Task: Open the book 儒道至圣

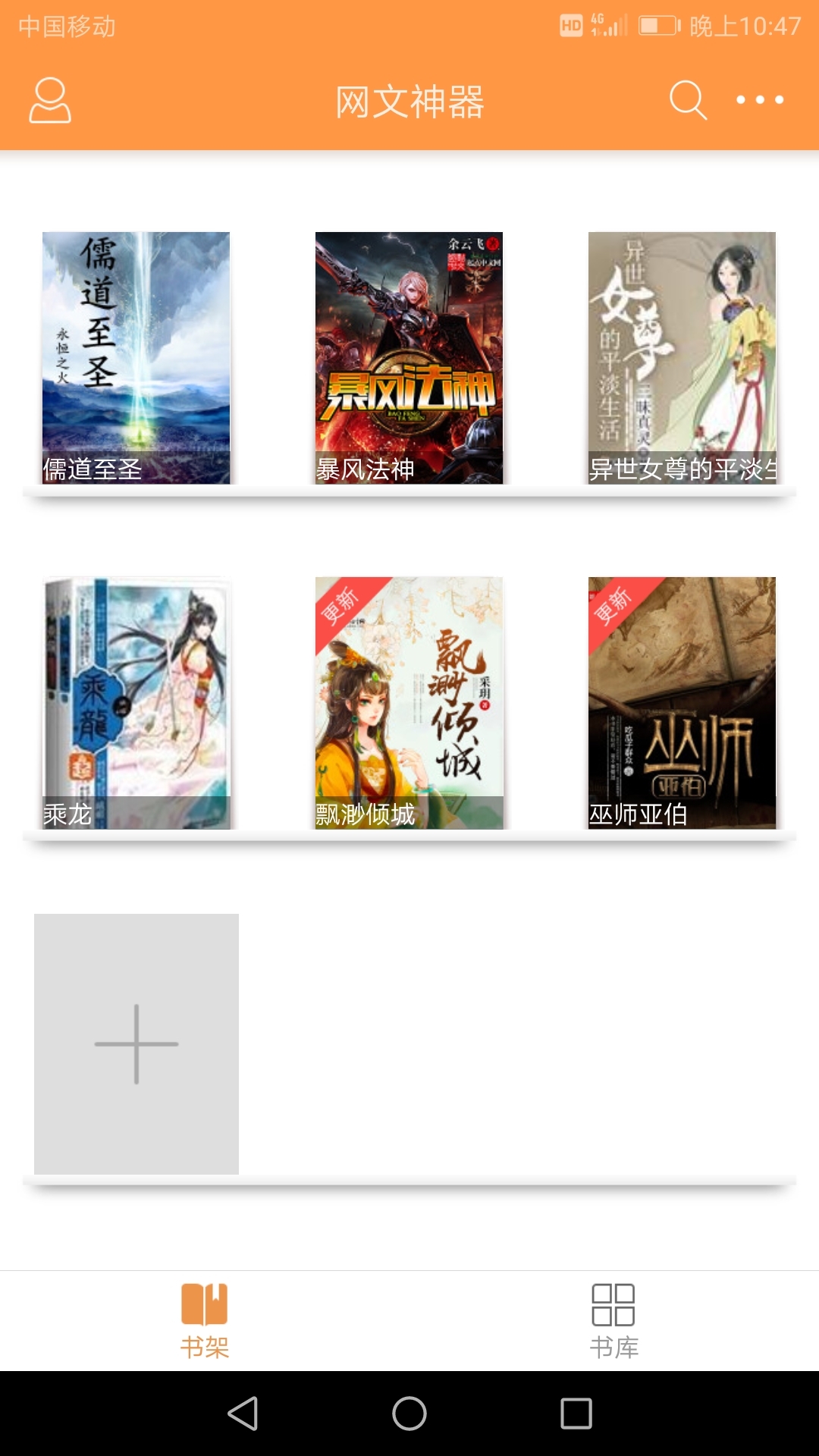Action: [x=136, y=358]
